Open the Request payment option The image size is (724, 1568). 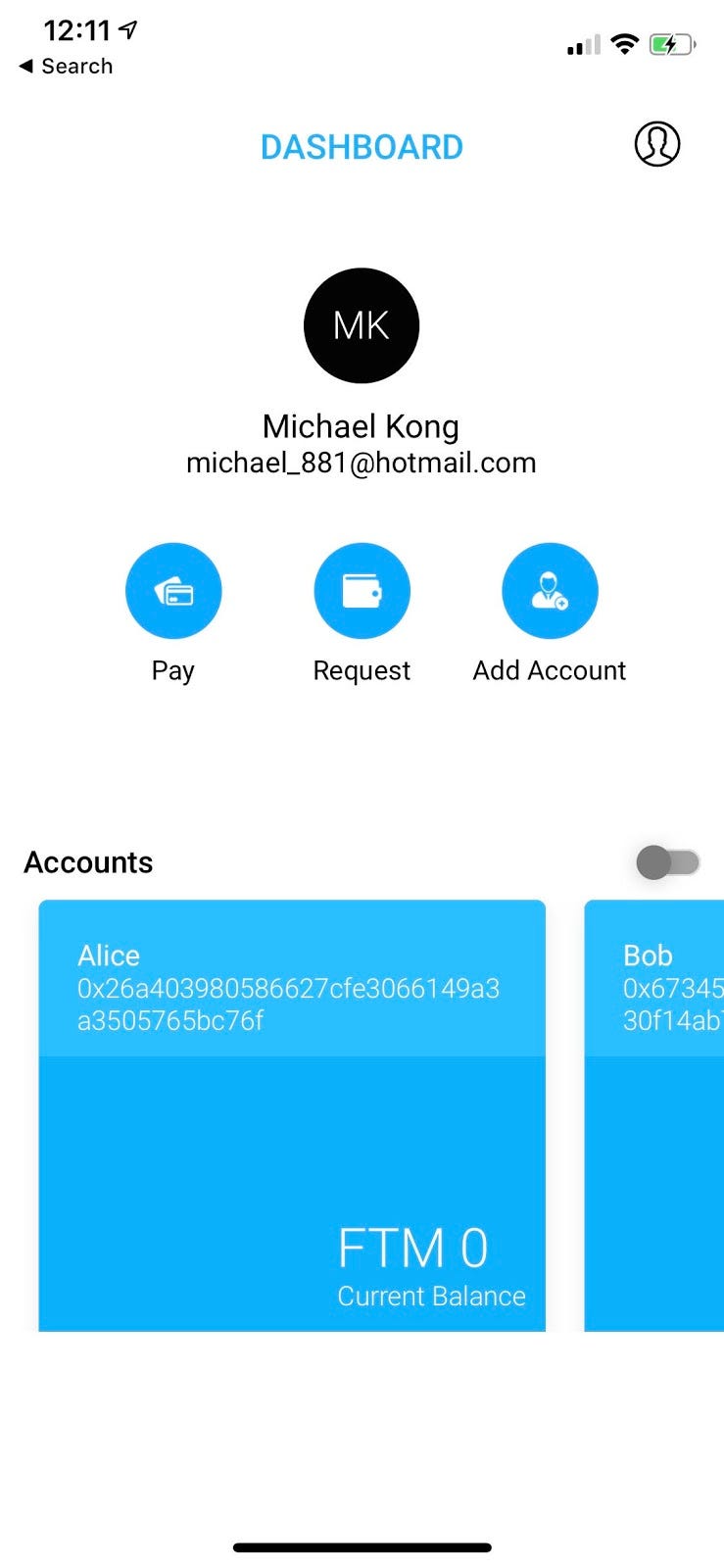(362, 591)
